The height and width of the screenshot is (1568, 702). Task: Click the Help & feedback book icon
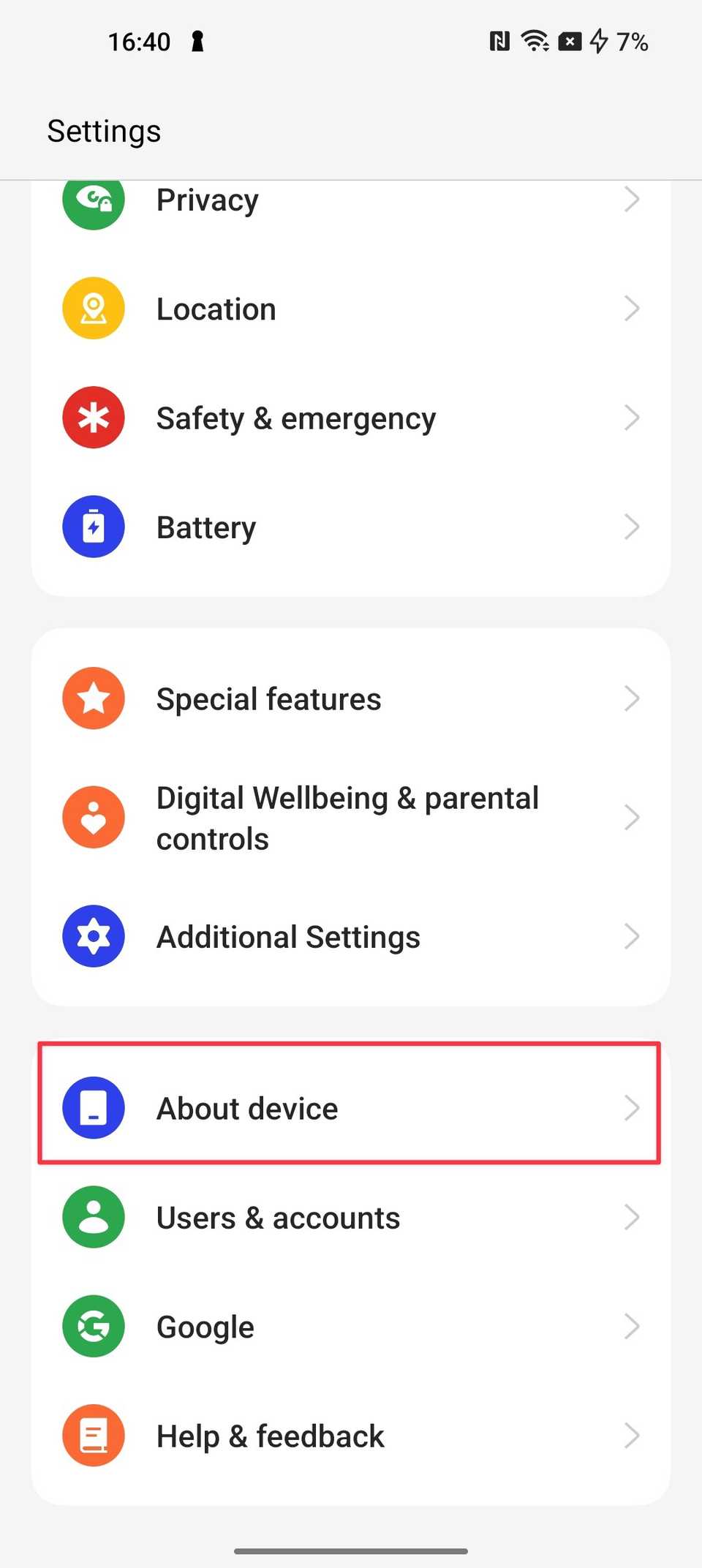click(94, 1436)
